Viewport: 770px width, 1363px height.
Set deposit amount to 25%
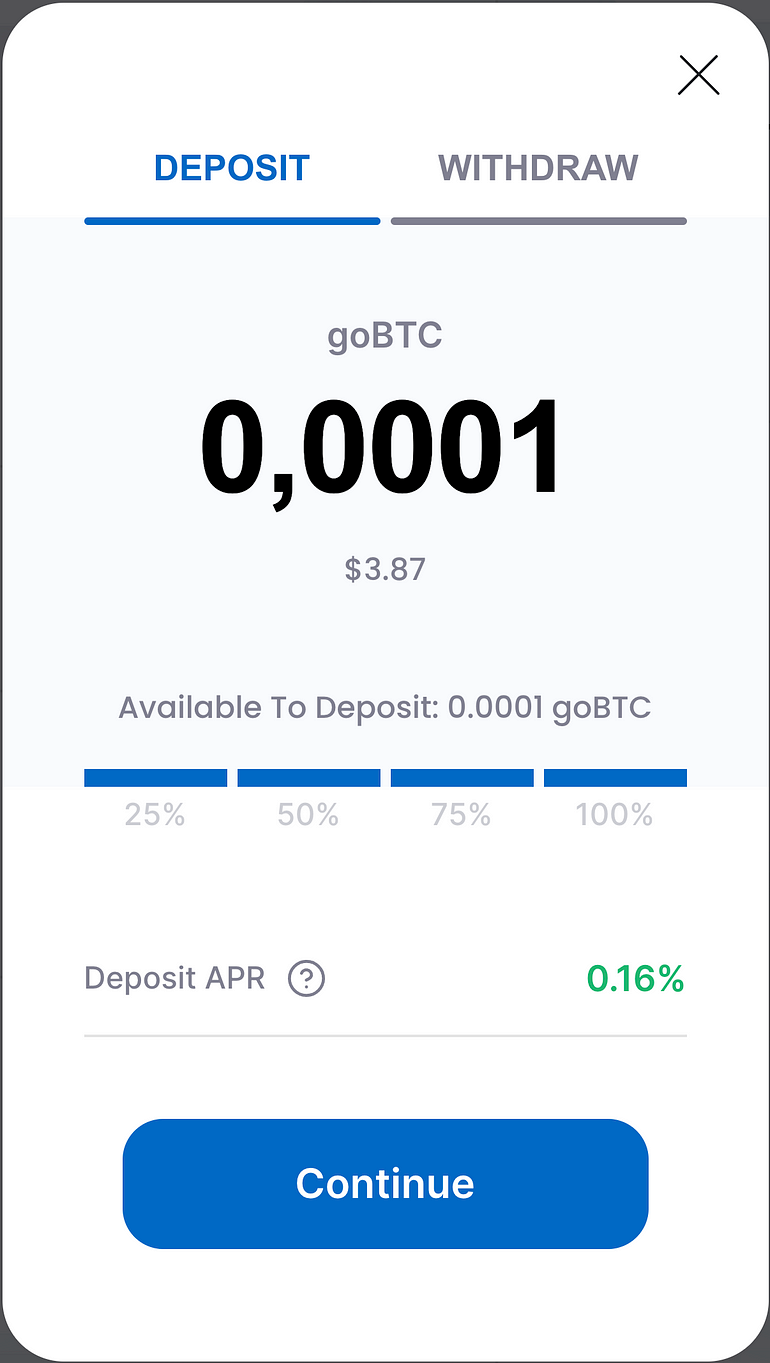click(x=155, y=800)
